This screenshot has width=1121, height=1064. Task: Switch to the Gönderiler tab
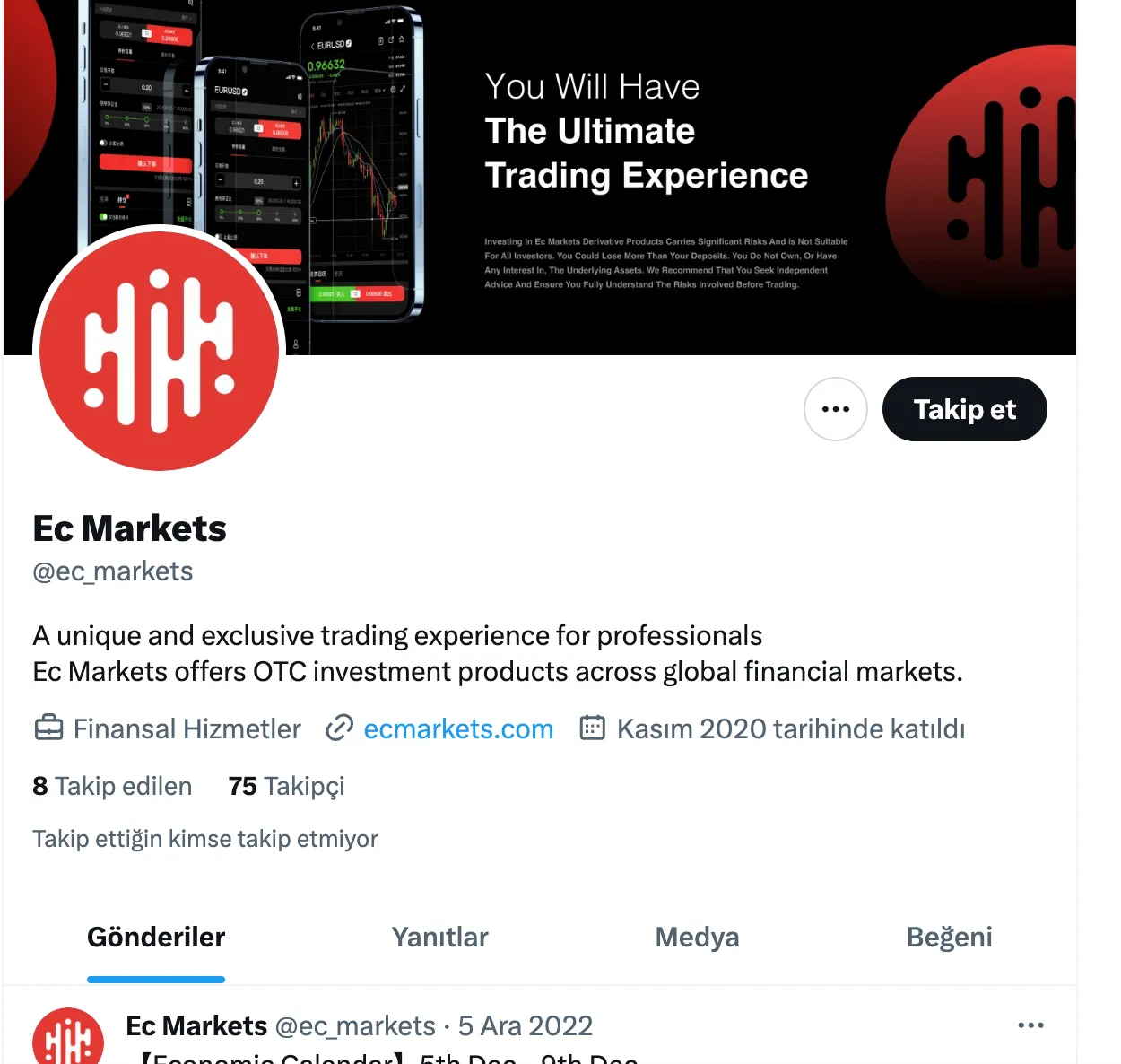pos(156,938)
